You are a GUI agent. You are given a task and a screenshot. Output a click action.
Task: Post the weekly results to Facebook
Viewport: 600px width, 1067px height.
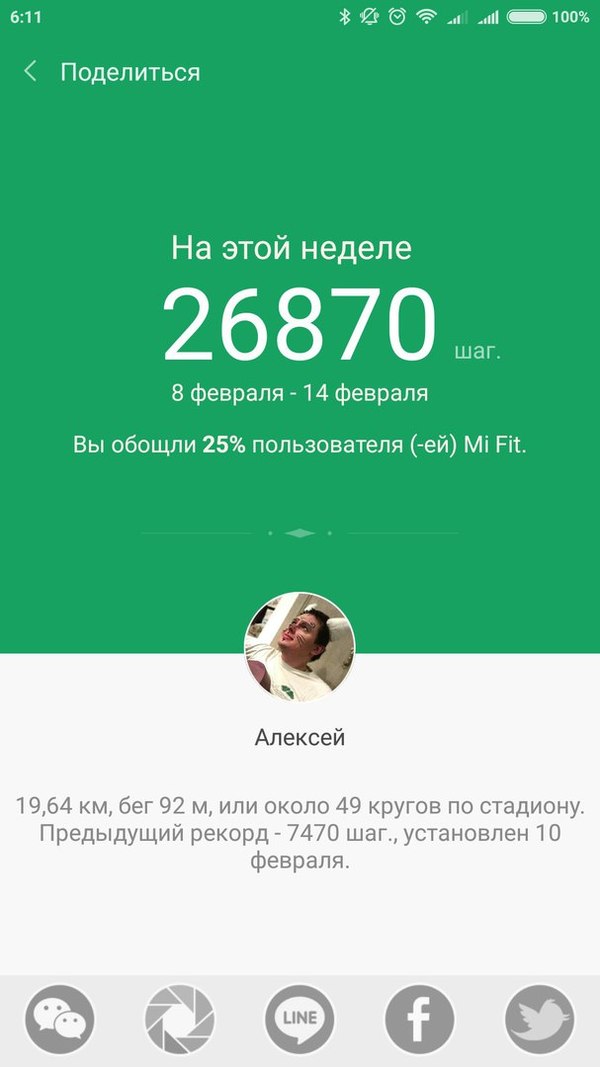tap(420, 1019)
